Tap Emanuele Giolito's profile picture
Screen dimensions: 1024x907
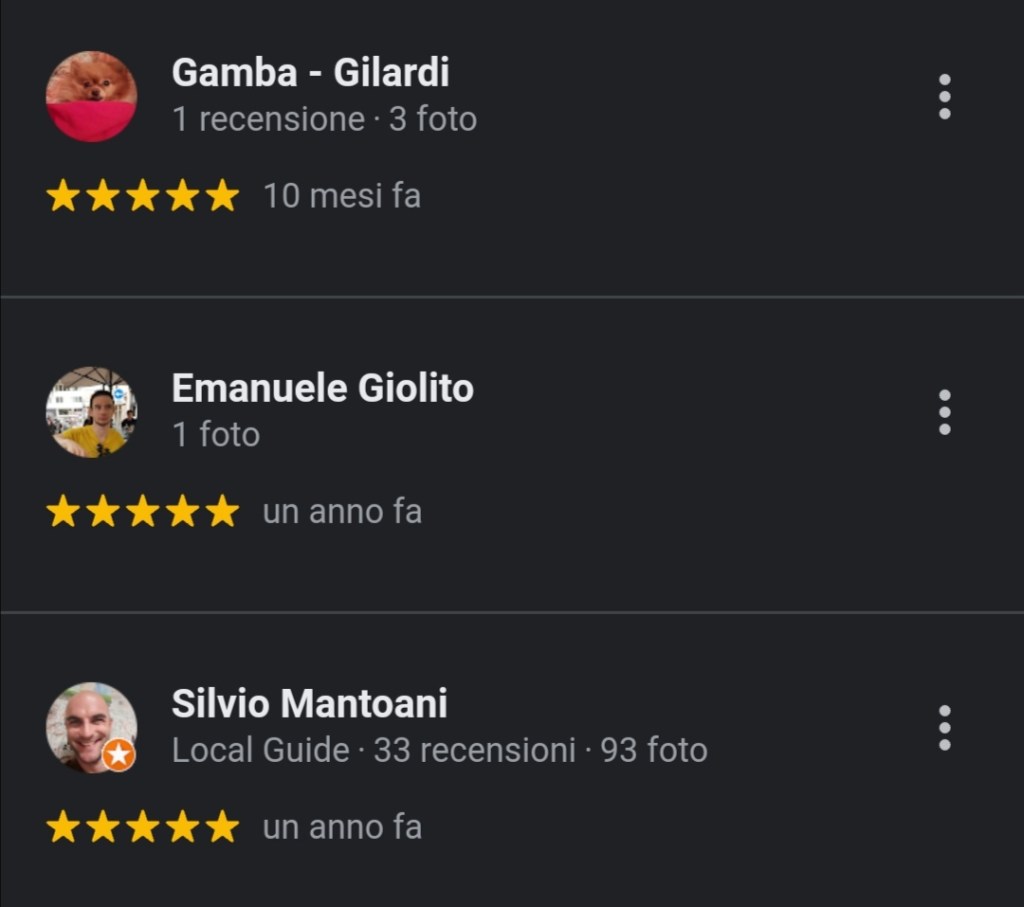pos(91,412)
